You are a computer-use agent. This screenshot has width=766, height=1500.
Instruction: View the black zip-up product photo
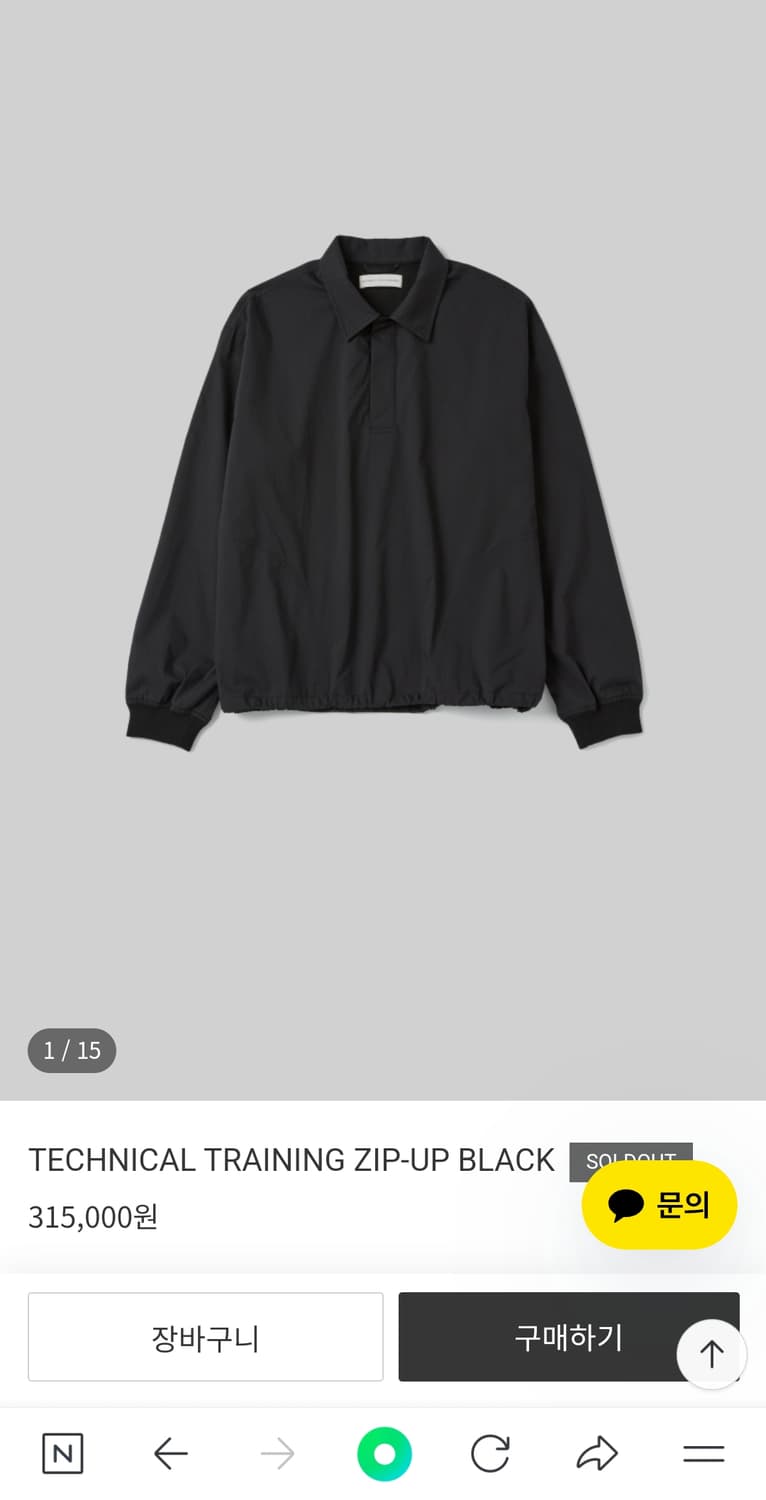click(x=384, y=490)
